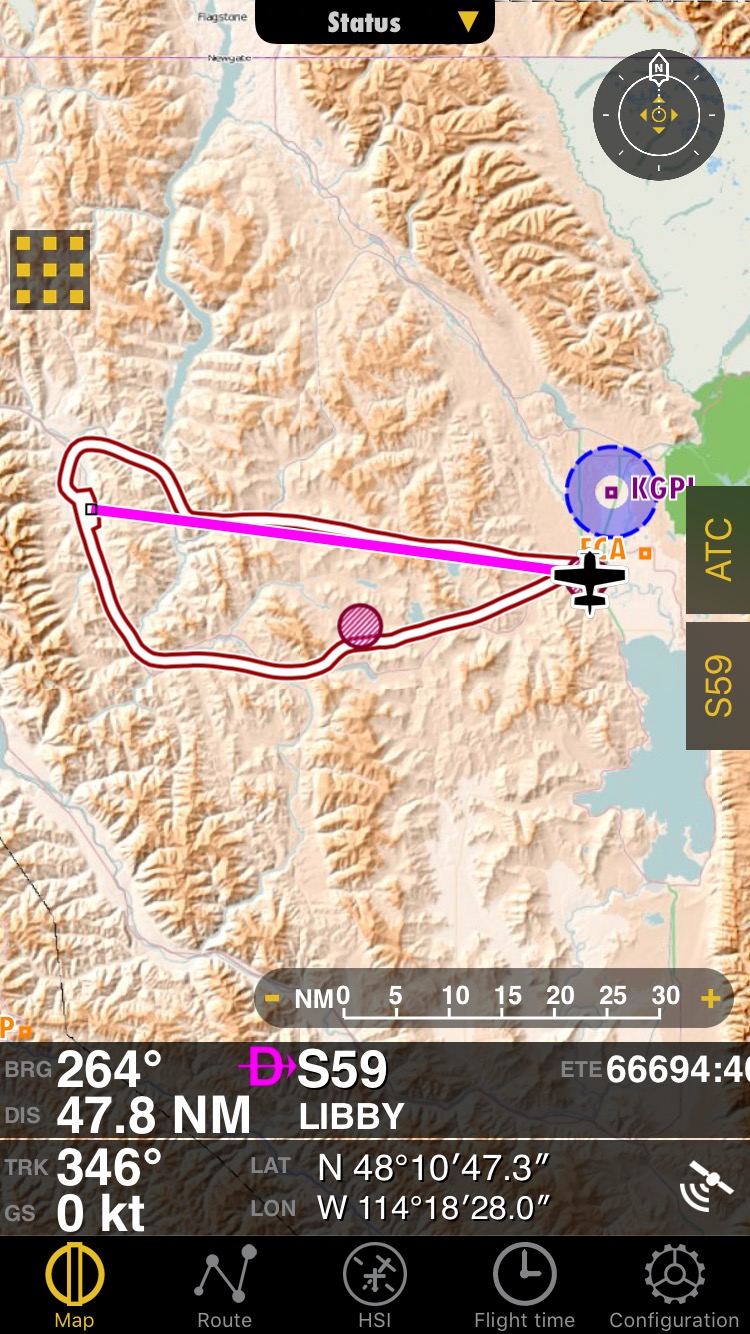Screen dimensions: 750x1334
Task: Open the GPS satellite status icon
Action: coord(705,1187)
